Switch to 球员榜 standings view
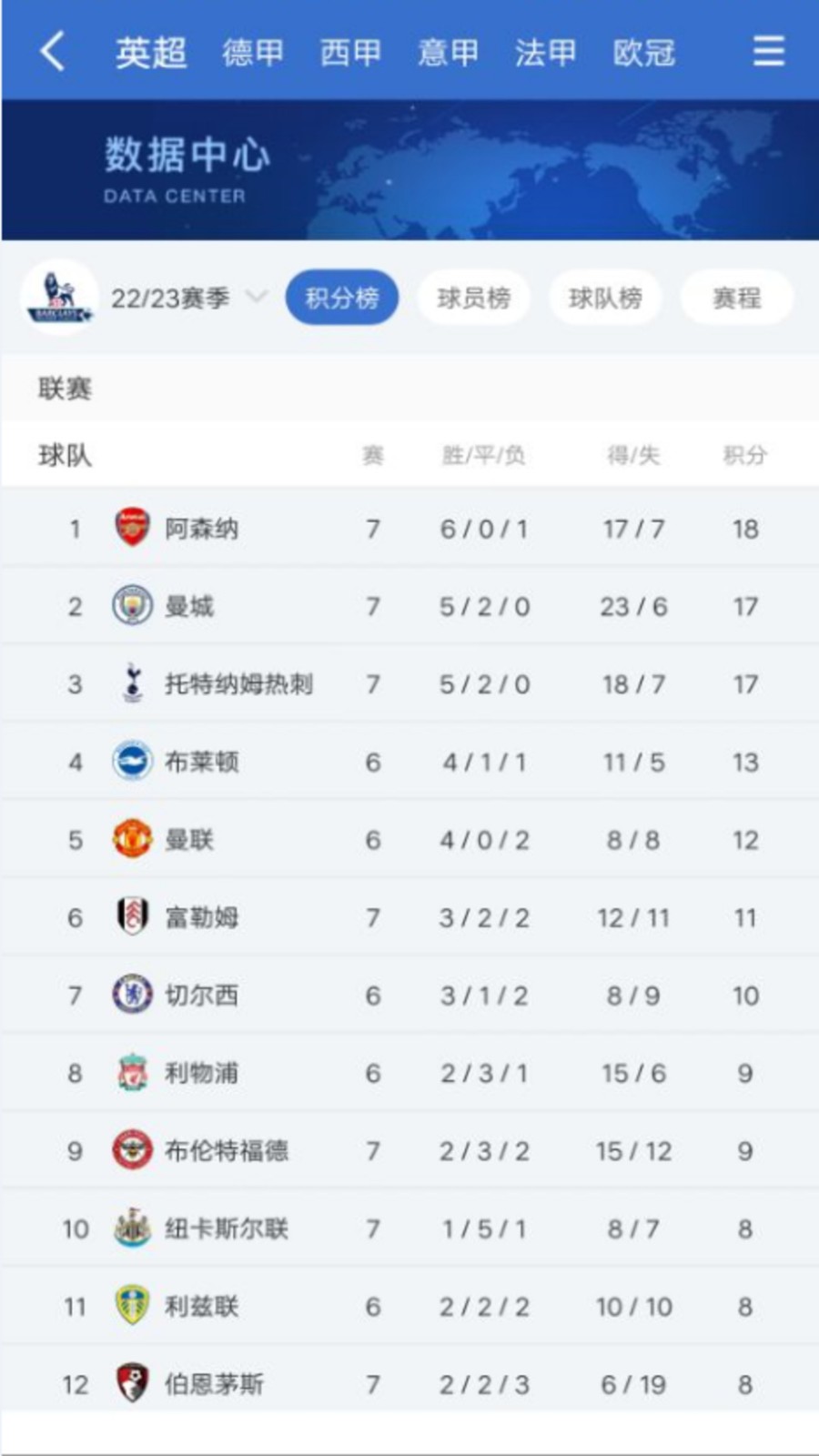 tap(474, 297)
